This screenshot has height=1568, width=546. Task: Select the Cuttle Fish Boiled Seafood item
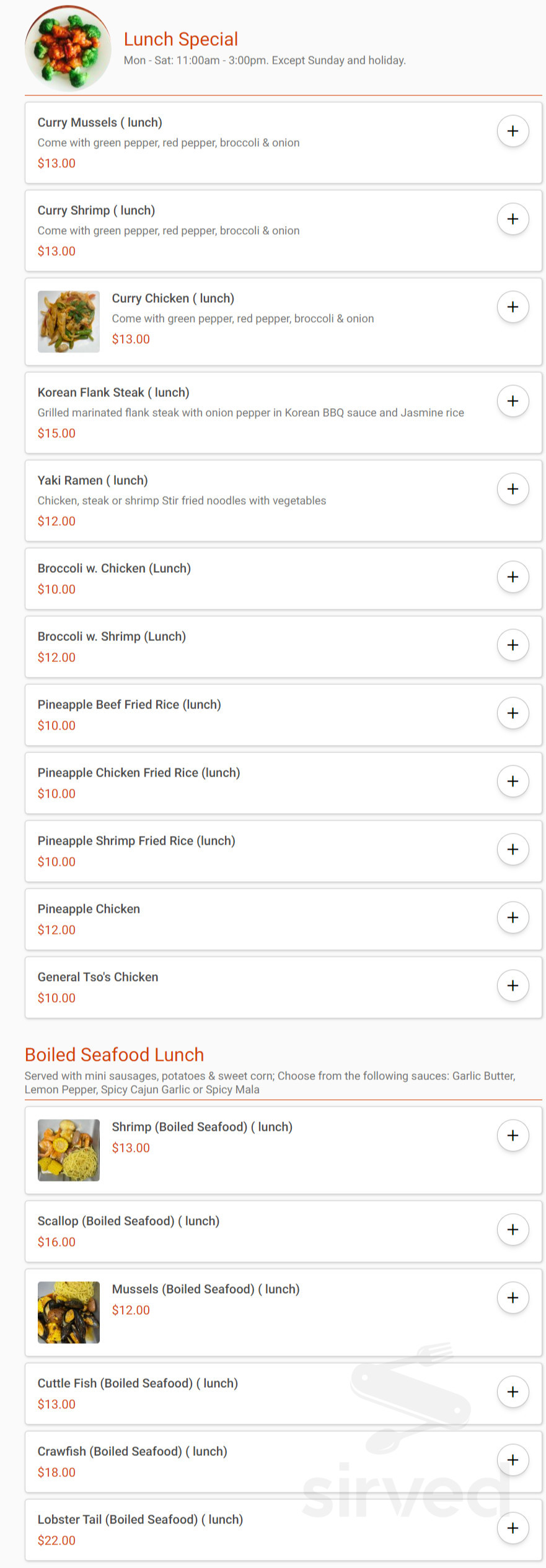(137, 1383)
